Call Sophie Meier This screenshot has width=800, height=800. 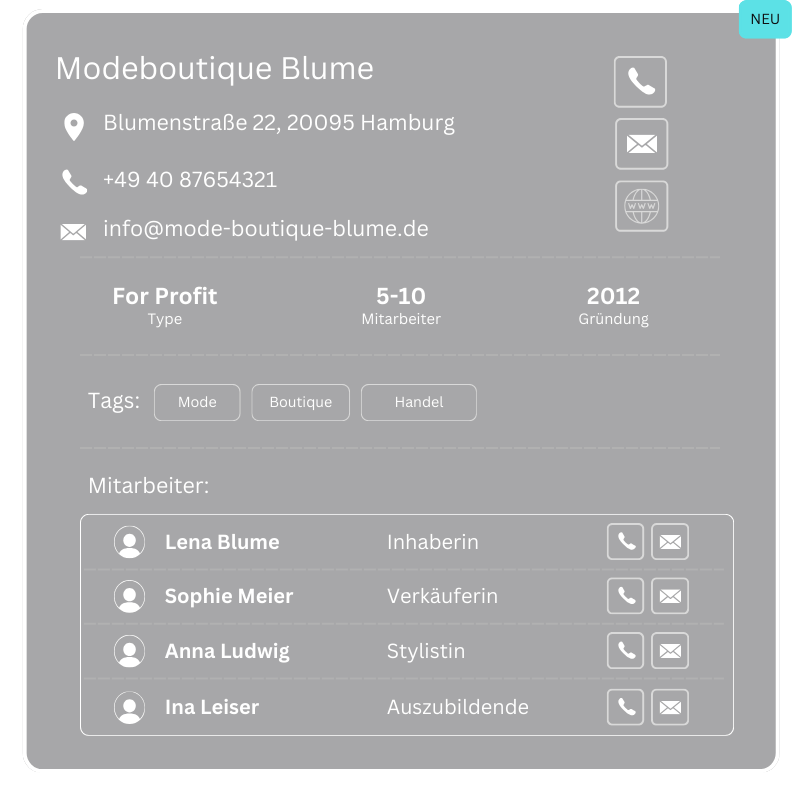pyautogui.click(x=625, y=596)
